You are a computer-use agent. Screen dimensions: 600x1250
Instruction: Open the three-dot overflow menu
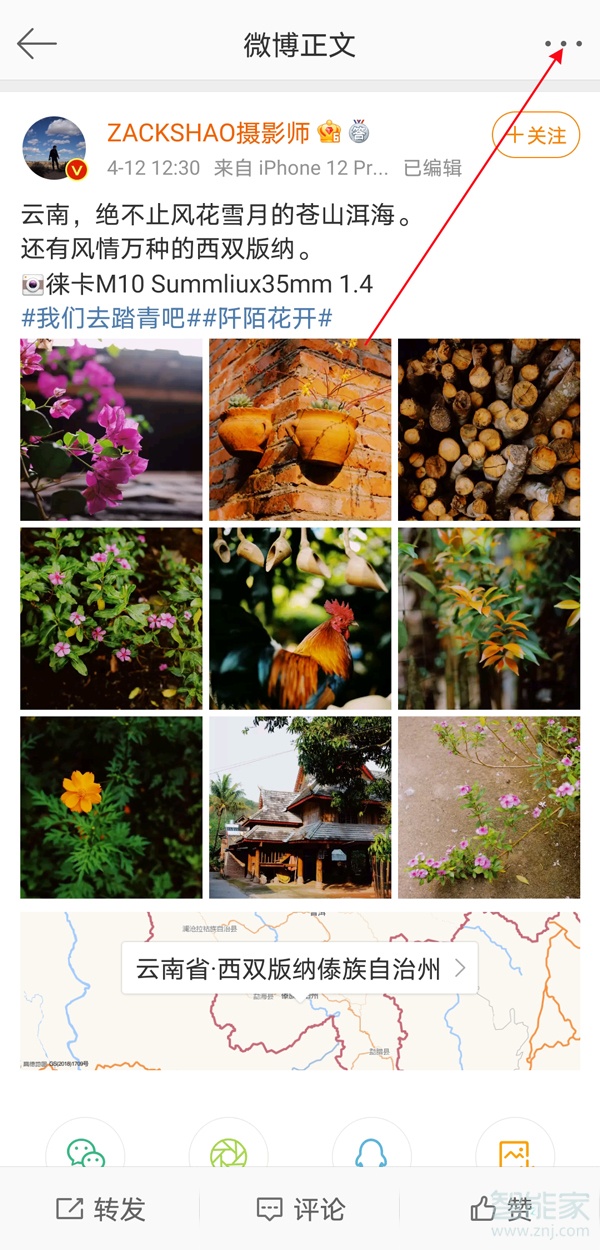(x=563, y=45)
